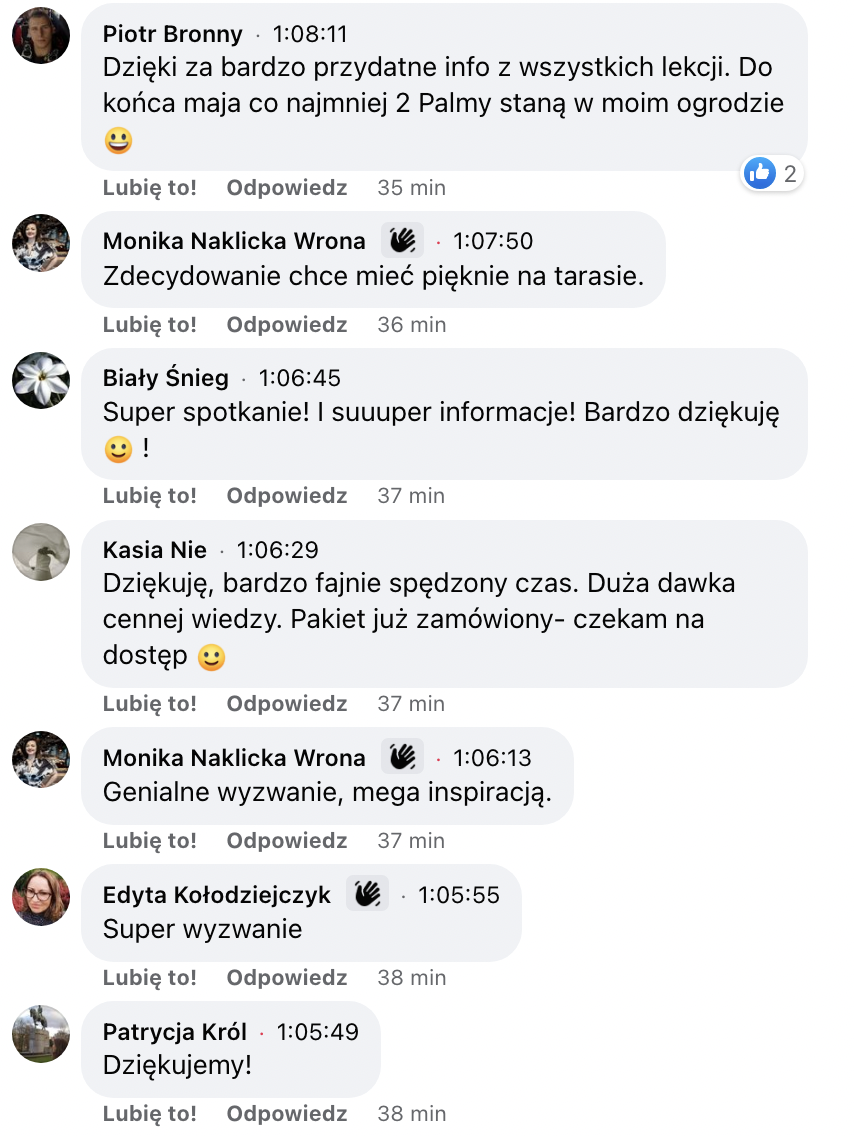
Task: Like Piotr Bronny's comment with Lubię to!
Action: click(150, 187)
